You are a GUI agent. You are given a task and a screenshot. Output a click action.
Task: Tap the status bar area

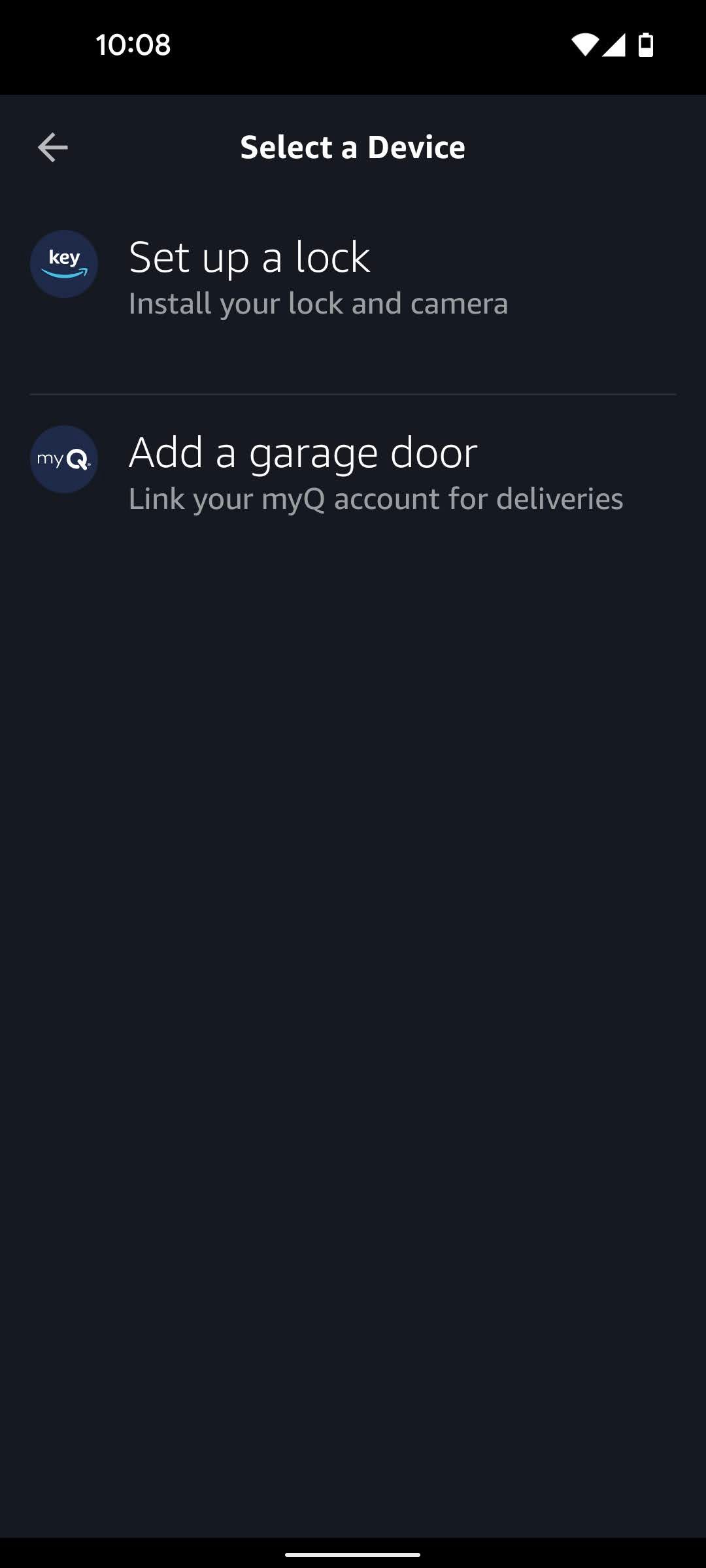pos(353,44)
